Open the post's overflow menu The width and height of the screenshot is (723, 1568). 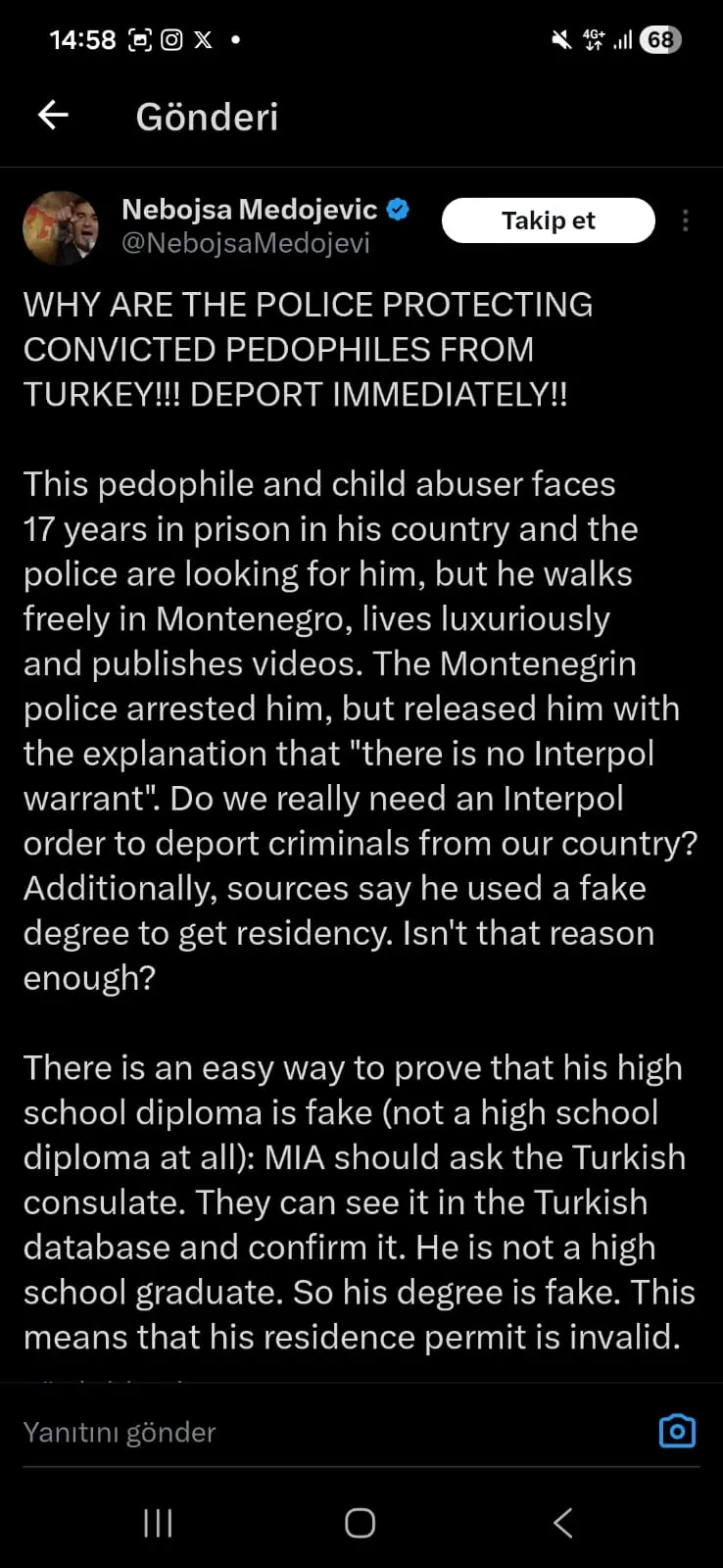(x=686, y=220)
